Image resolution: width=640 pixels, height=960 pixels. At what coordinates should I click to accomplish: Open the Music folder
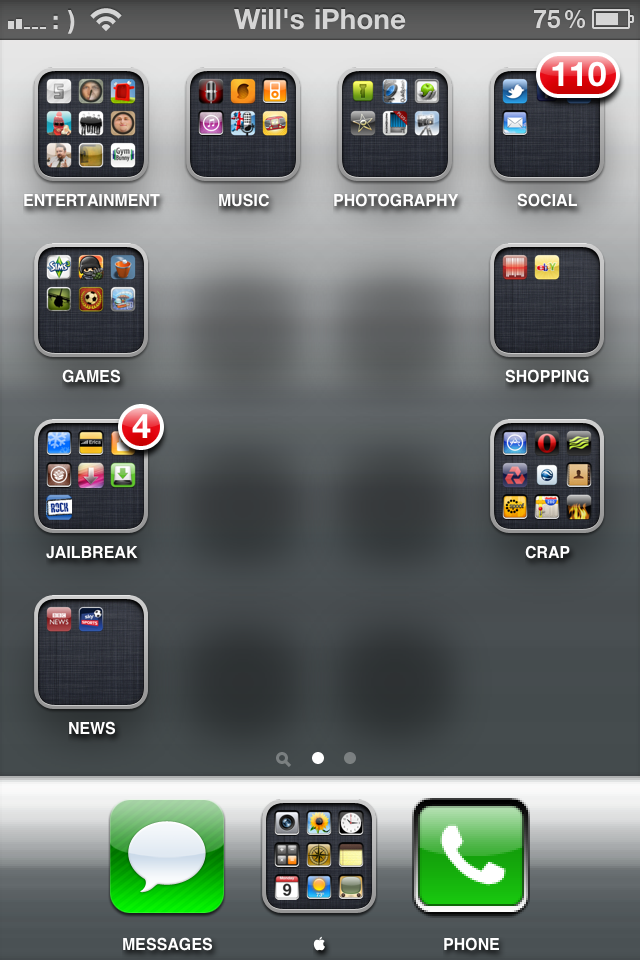pos(243,125)
